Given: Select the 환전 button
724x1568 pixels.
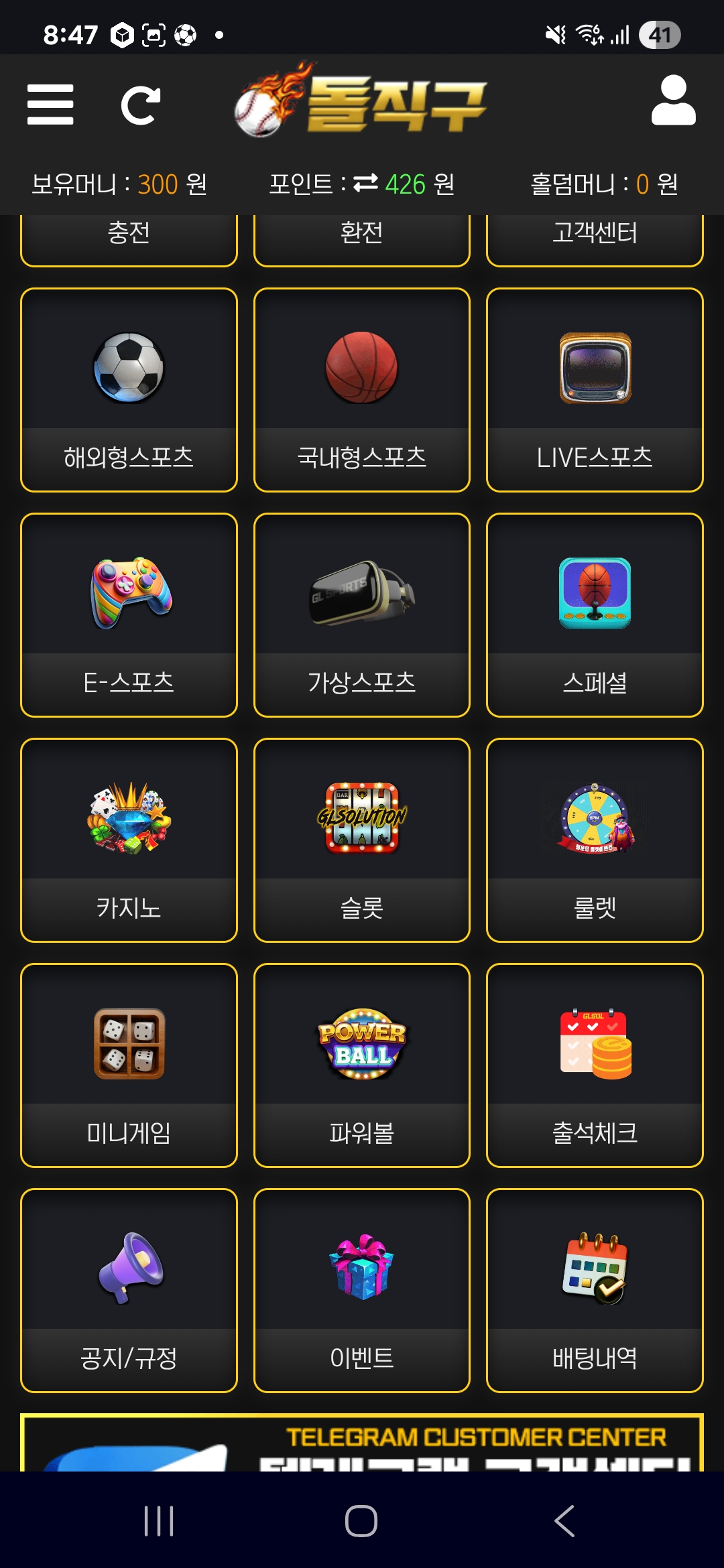Looking at the screenshot, I should pyautogui.click(x=361, y=236).
